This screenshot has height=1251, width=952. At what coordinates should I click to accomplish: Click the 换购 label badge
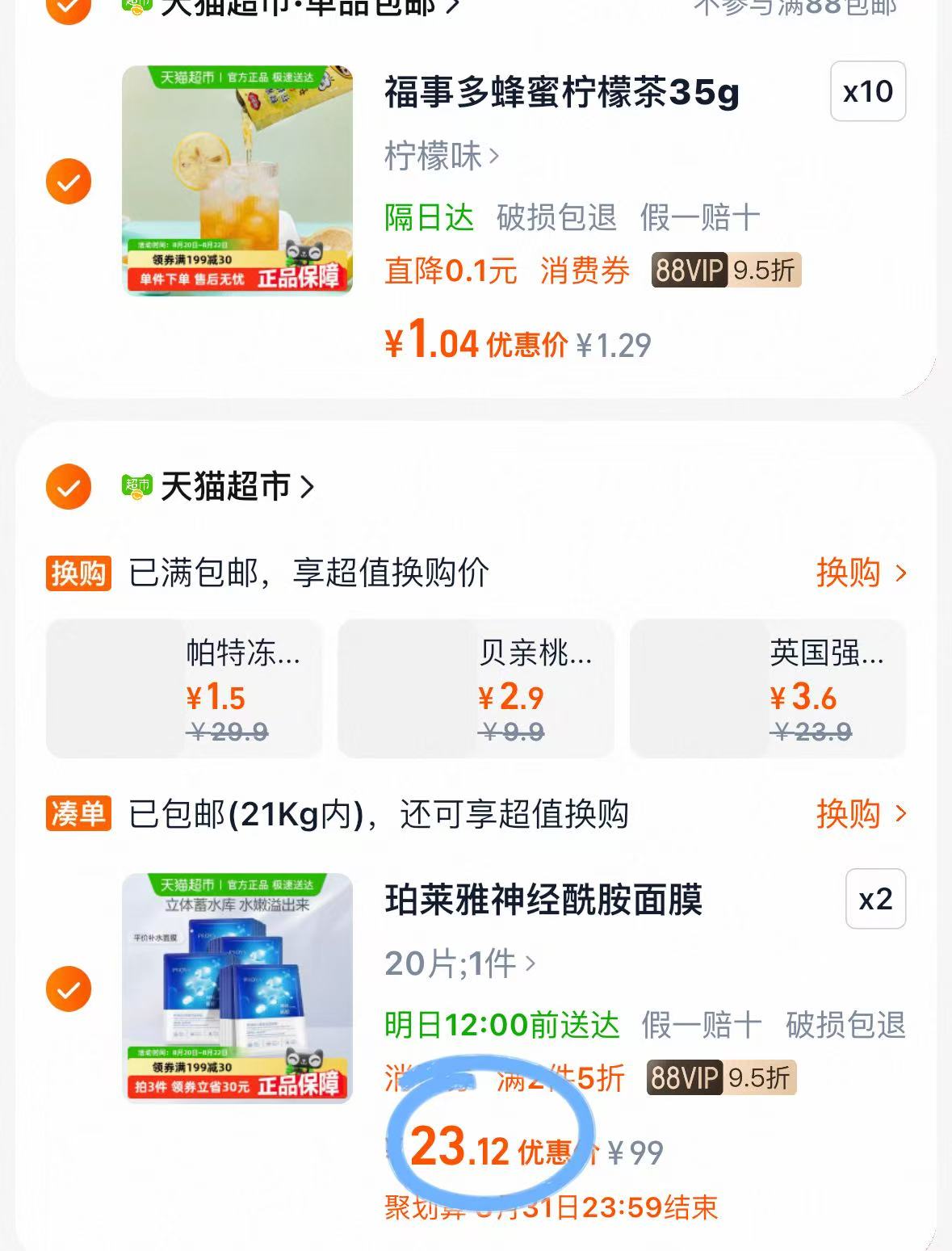(x=78, y=573)
